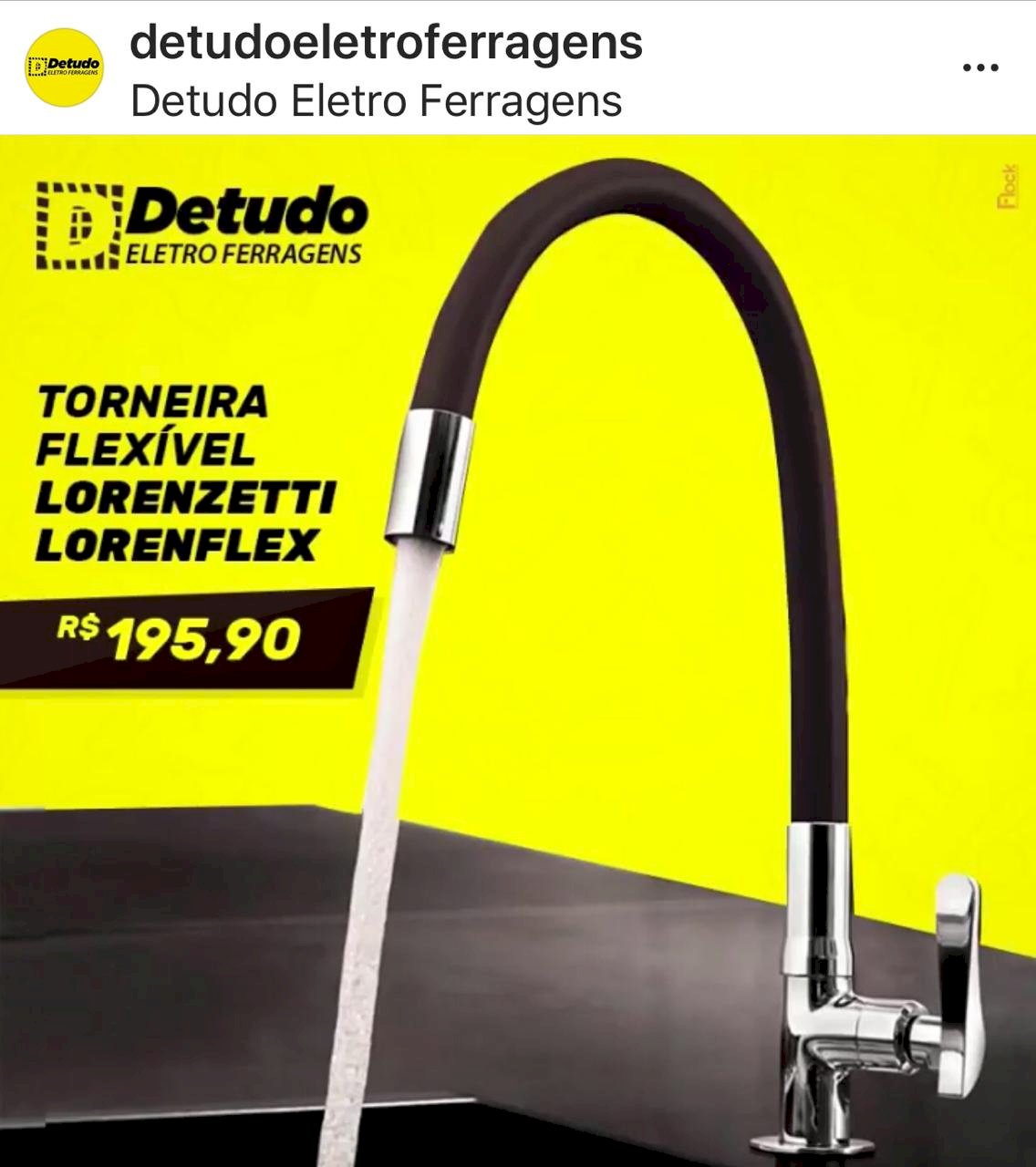Open the detudoeletroferragens username link
Image resolution: width=1036 pixels, height=1167 pixels.
[x=387, y=43]
